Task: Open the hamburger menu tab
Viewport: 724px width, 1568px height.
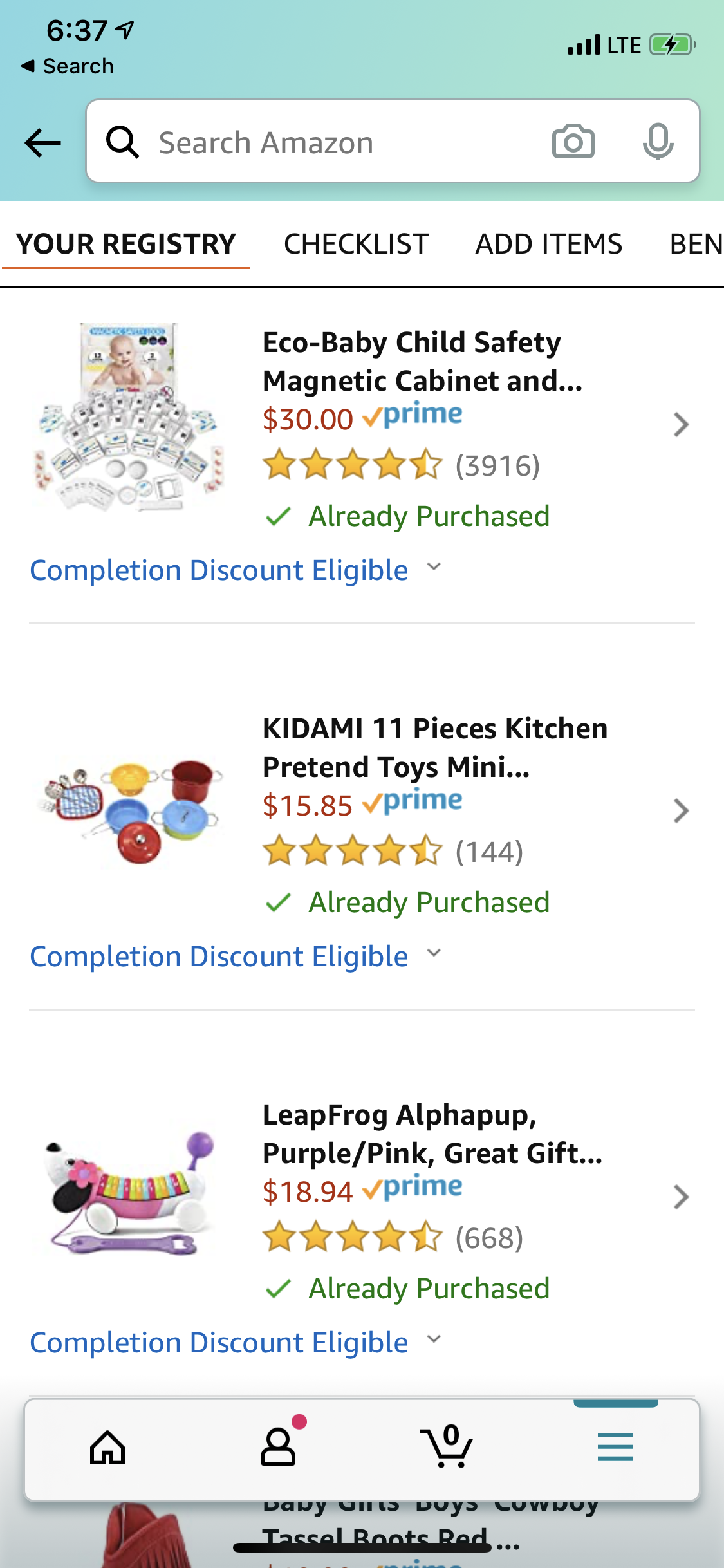Action: click(x=615, y=1448)
